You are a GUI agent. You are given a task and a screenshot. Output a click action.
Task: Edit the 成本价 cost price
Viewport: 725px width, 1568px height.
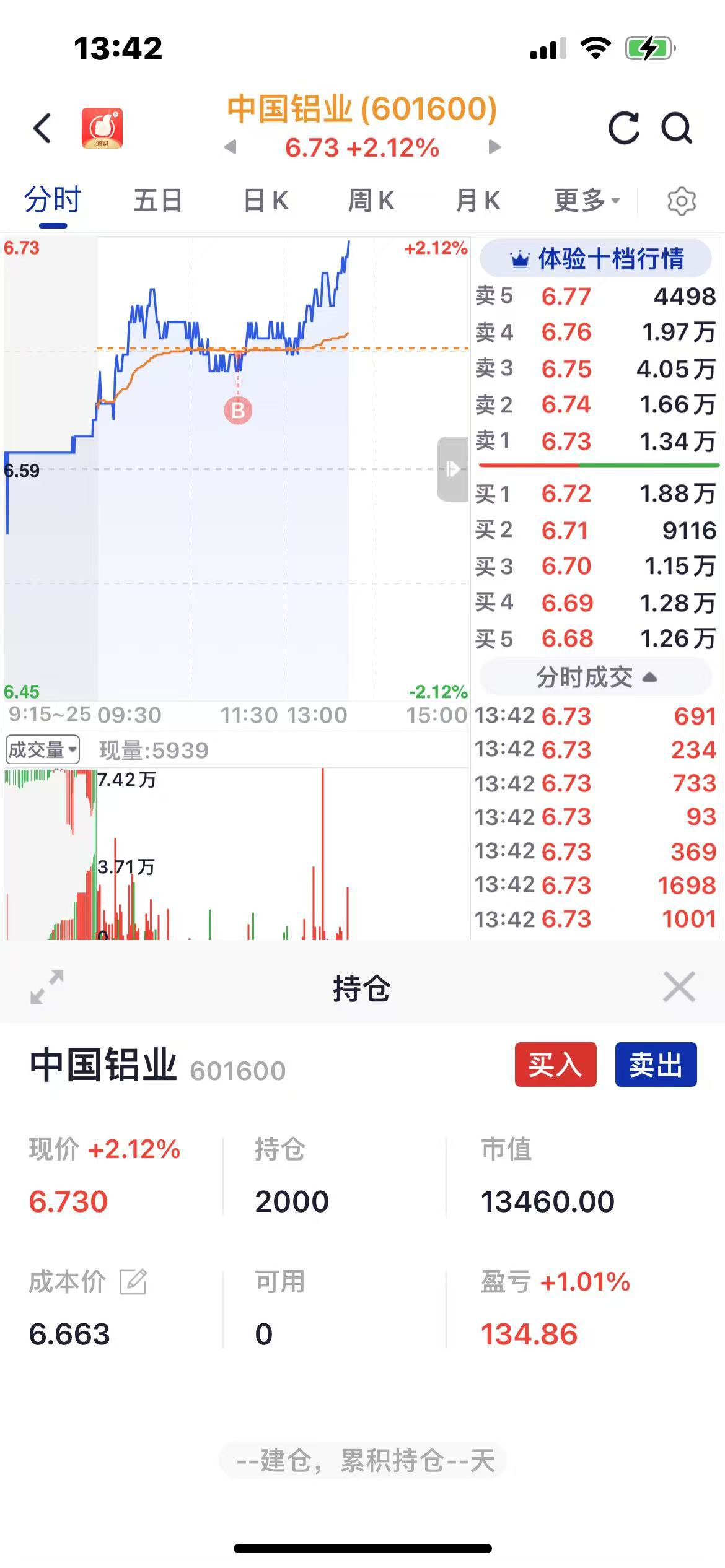tap(133, 1282)
